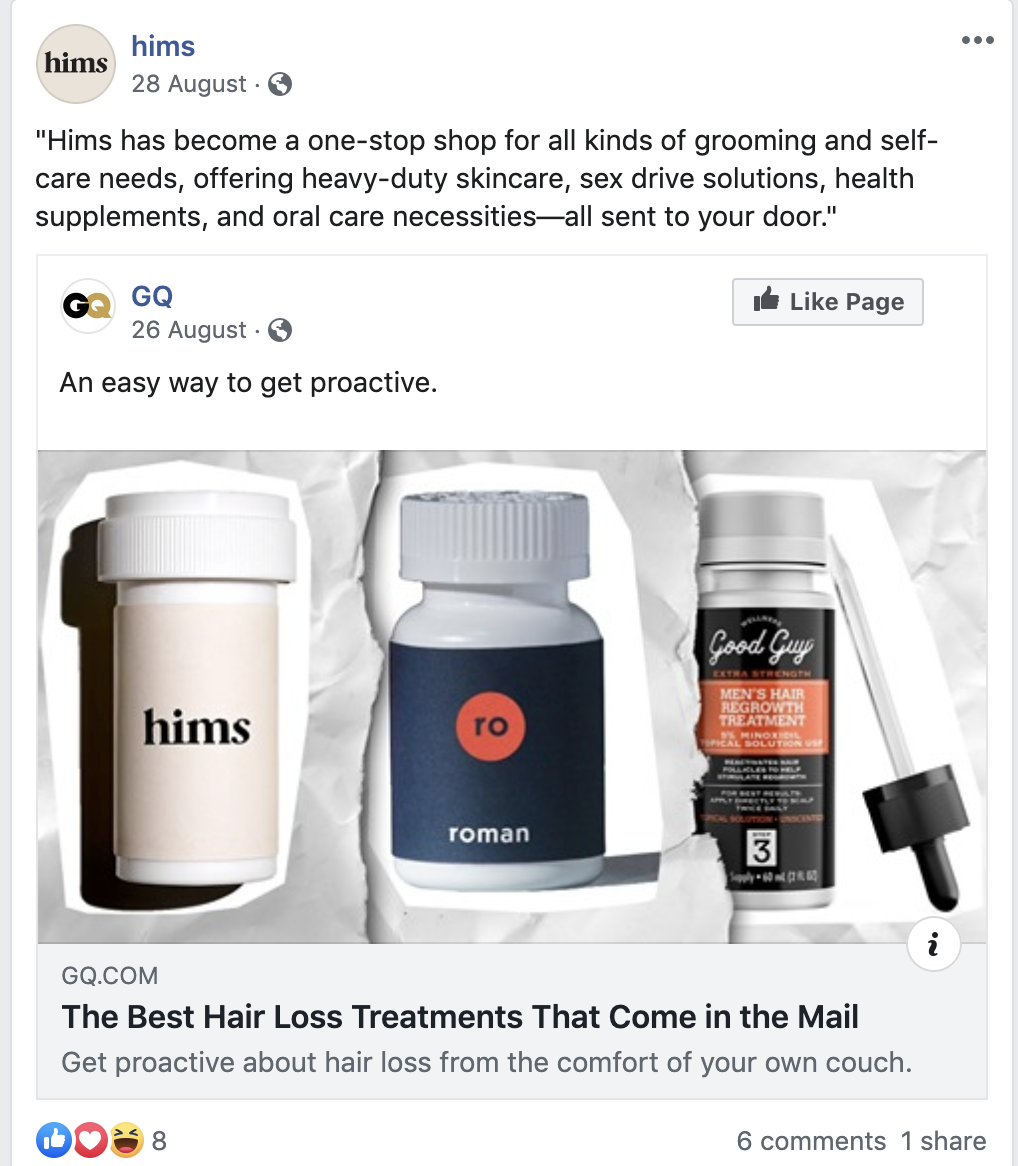
Task: Open the hims profile picture
Action: 76,65
